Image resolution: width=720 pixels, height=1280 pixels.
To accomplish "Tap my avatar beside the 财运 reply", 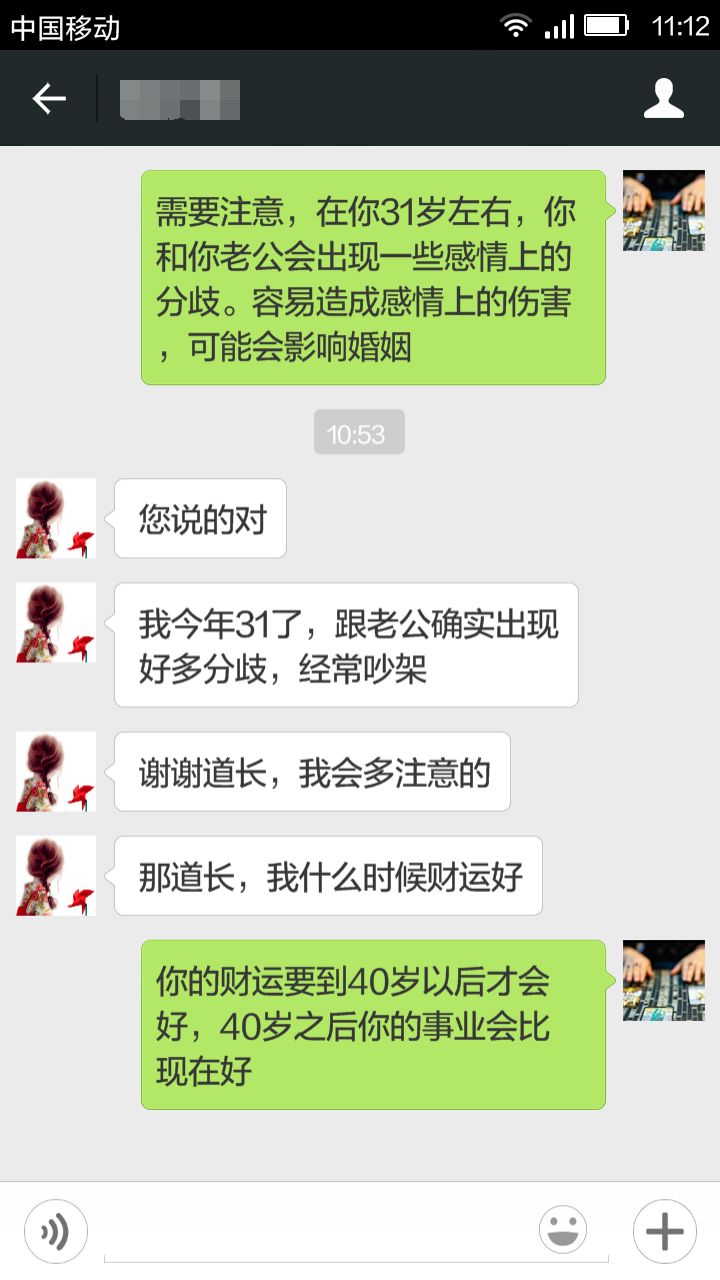I will click(x=663, y=980).
